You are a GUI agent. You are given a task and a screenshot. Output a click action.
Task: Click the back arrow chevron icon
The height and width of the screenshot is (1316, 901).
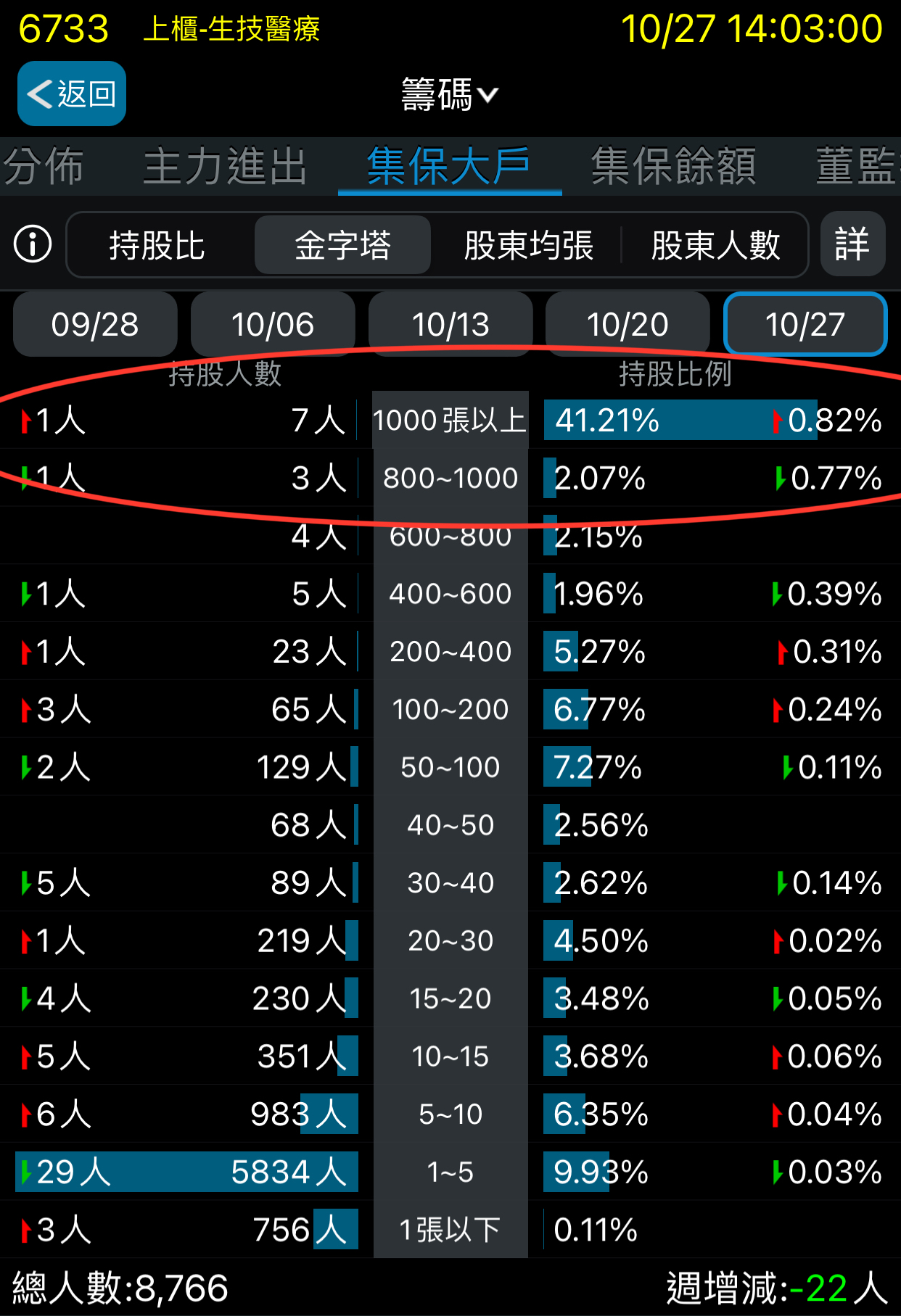[x=41, y=94]
